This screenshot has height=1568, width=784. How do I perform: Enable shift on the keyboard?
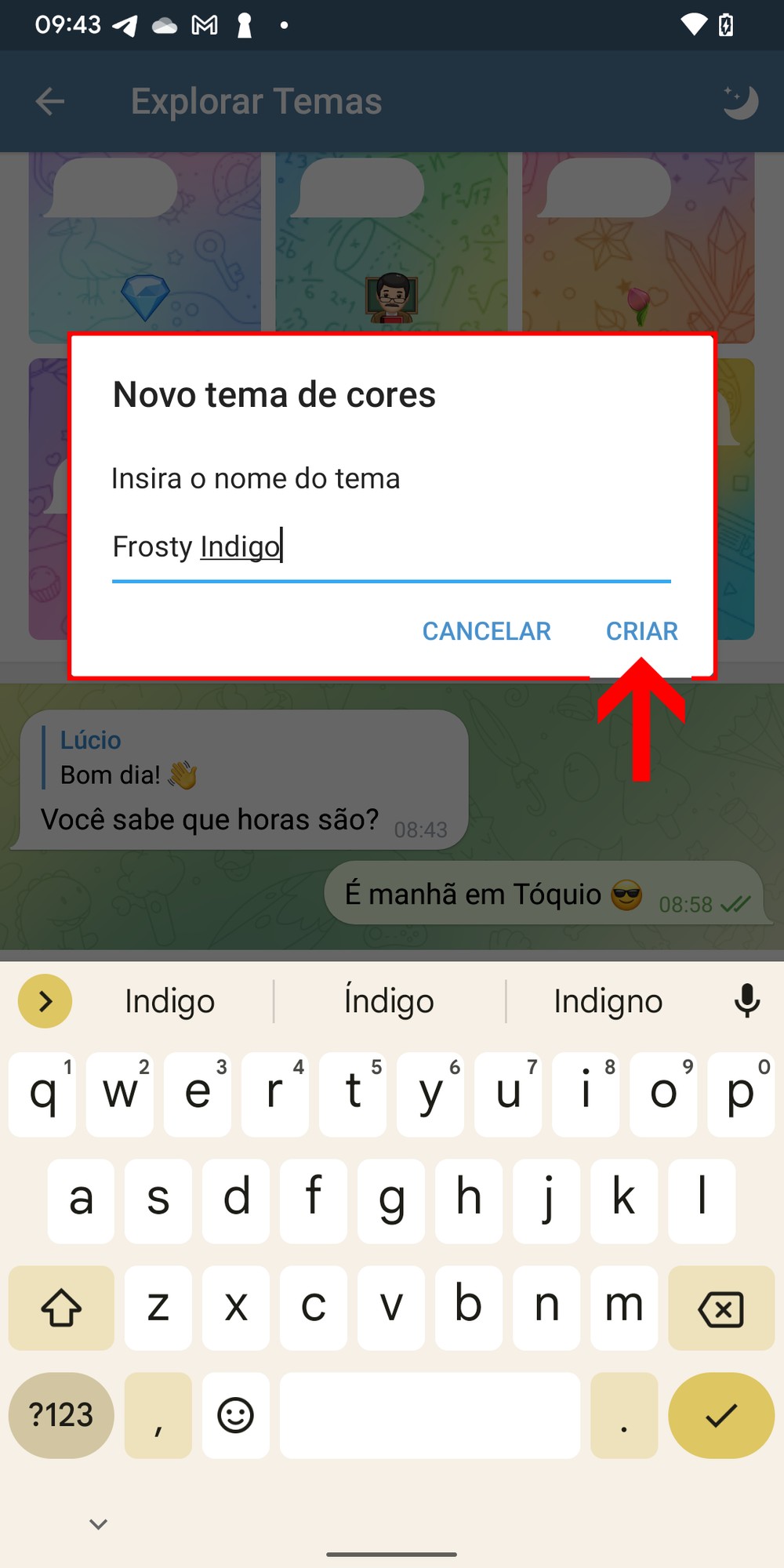(x=61, y=1308)
